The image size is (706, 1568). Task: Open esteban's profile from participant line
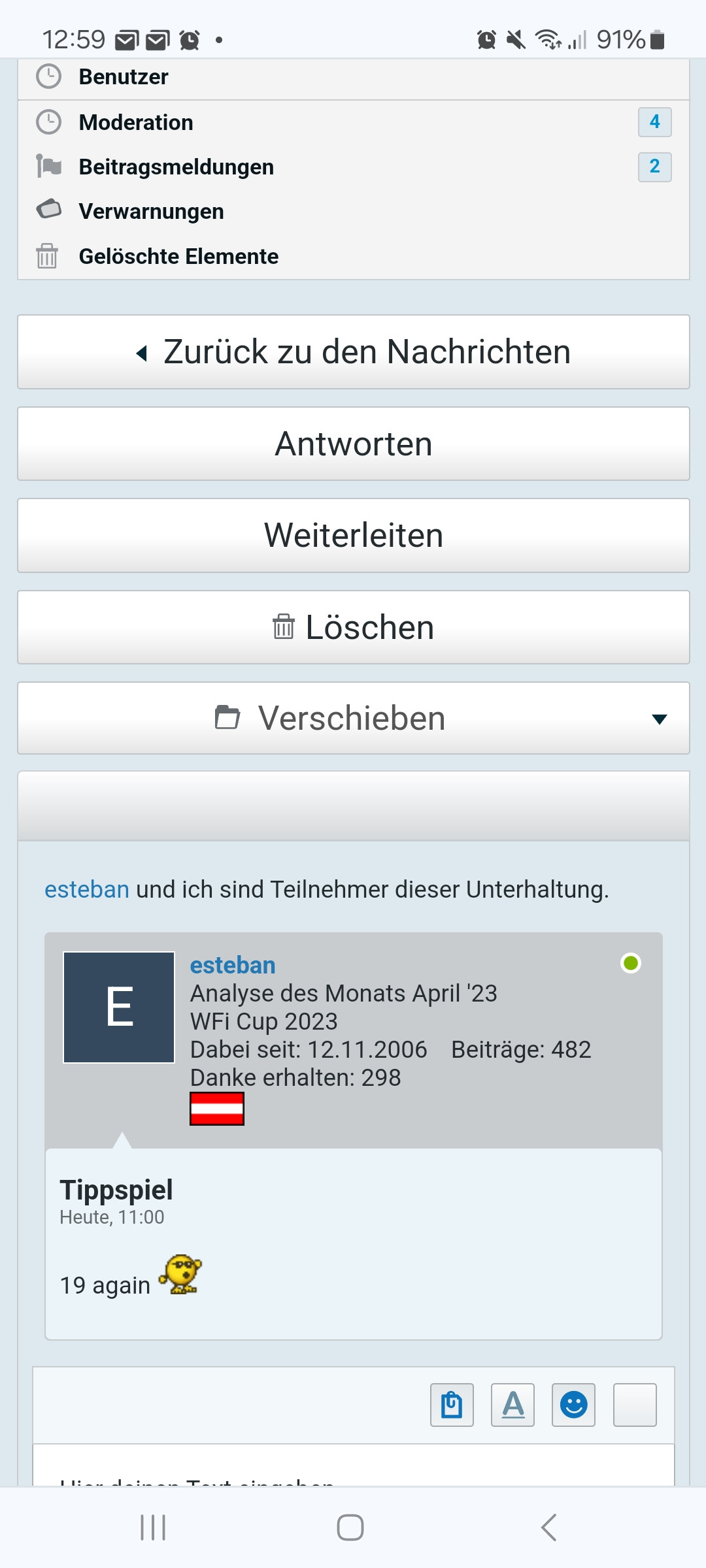click(87, 890)
